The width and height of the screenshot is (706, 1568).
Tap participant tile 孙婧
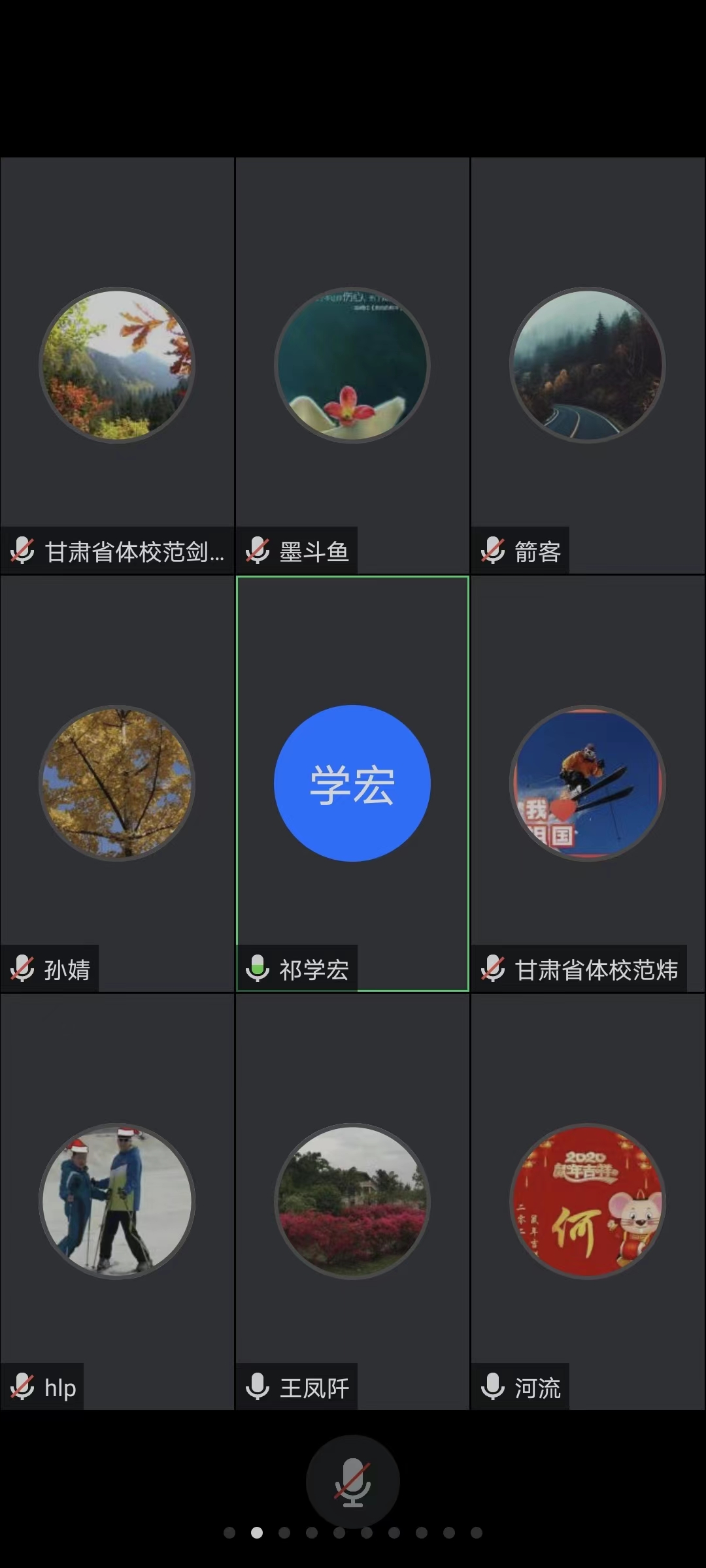click(117, 783)
